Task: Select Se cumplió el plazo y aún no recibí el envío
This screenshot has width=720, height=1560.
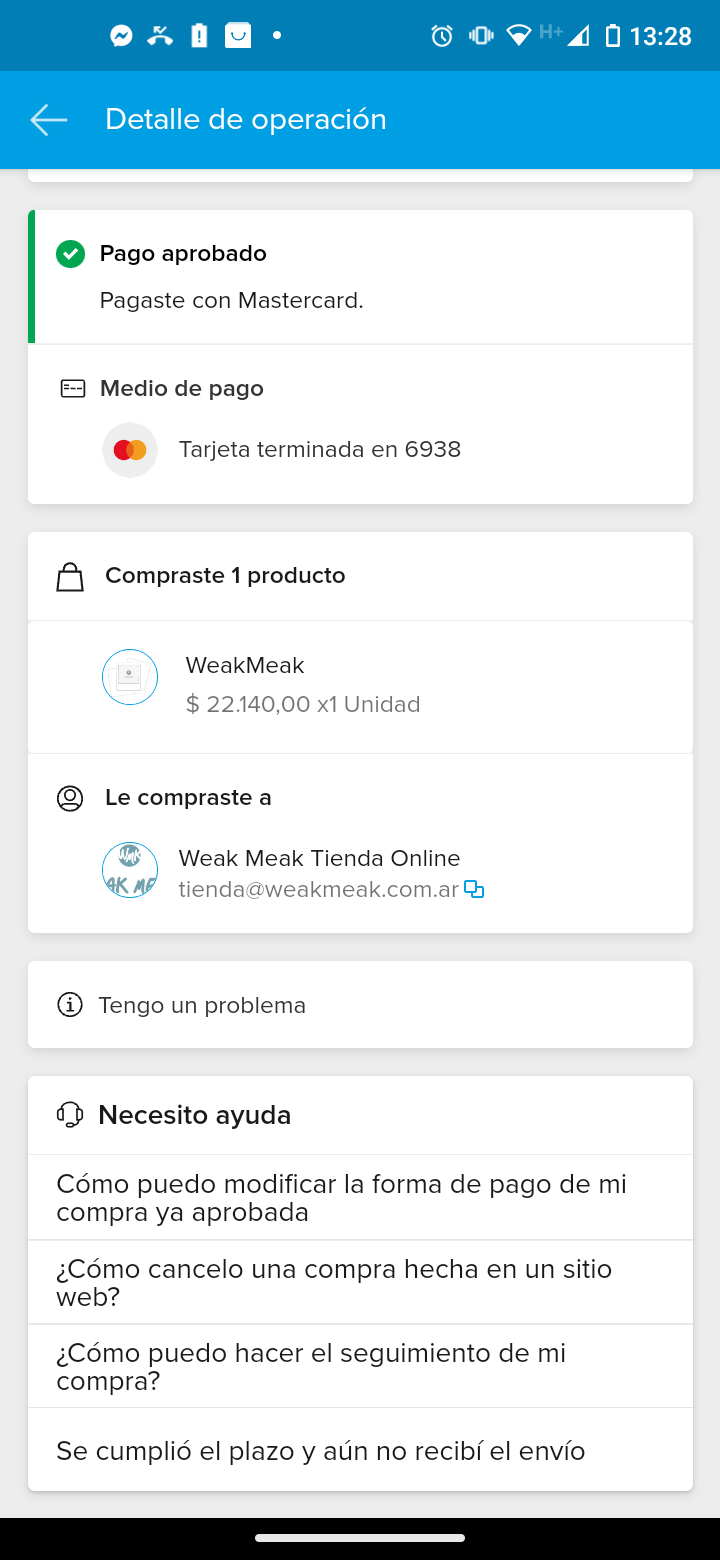Action: (360, 1451)
